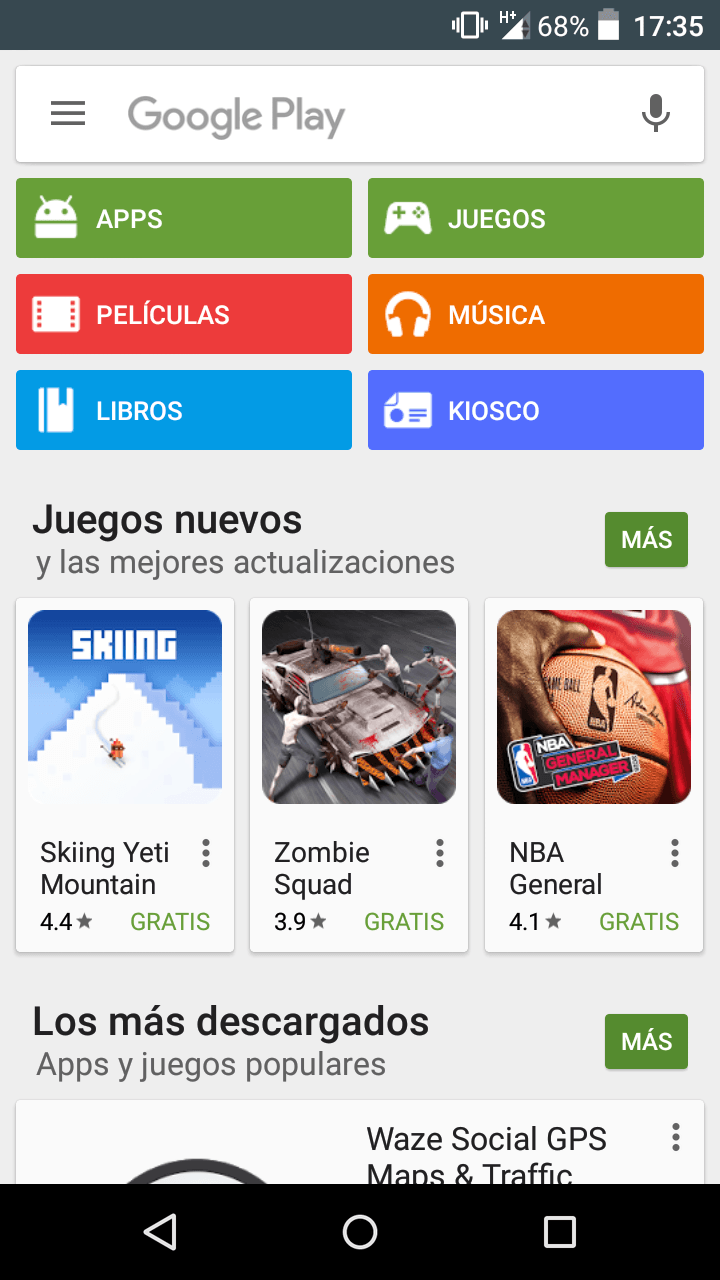Open options menu for Skiing Yeti Mountain
The height and width of the screenshot is (1280, 720).
pos(206,853)
